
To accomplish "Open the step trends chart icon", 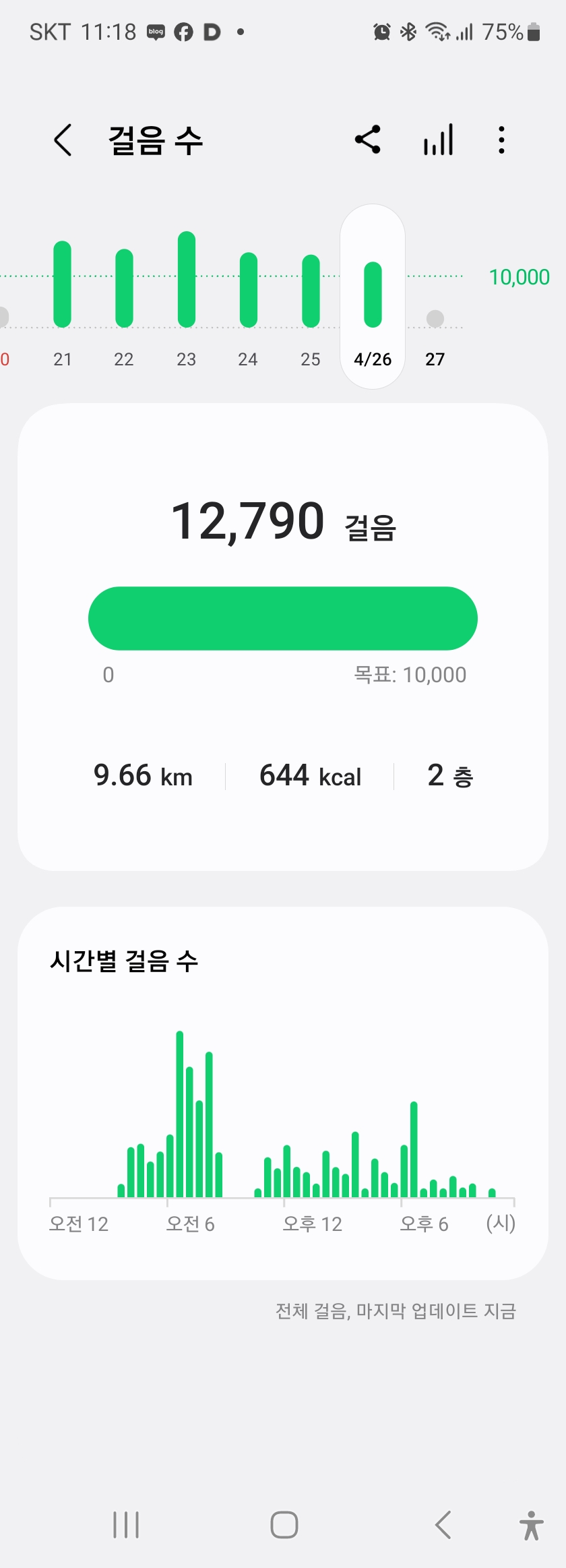I will point(438,140).
